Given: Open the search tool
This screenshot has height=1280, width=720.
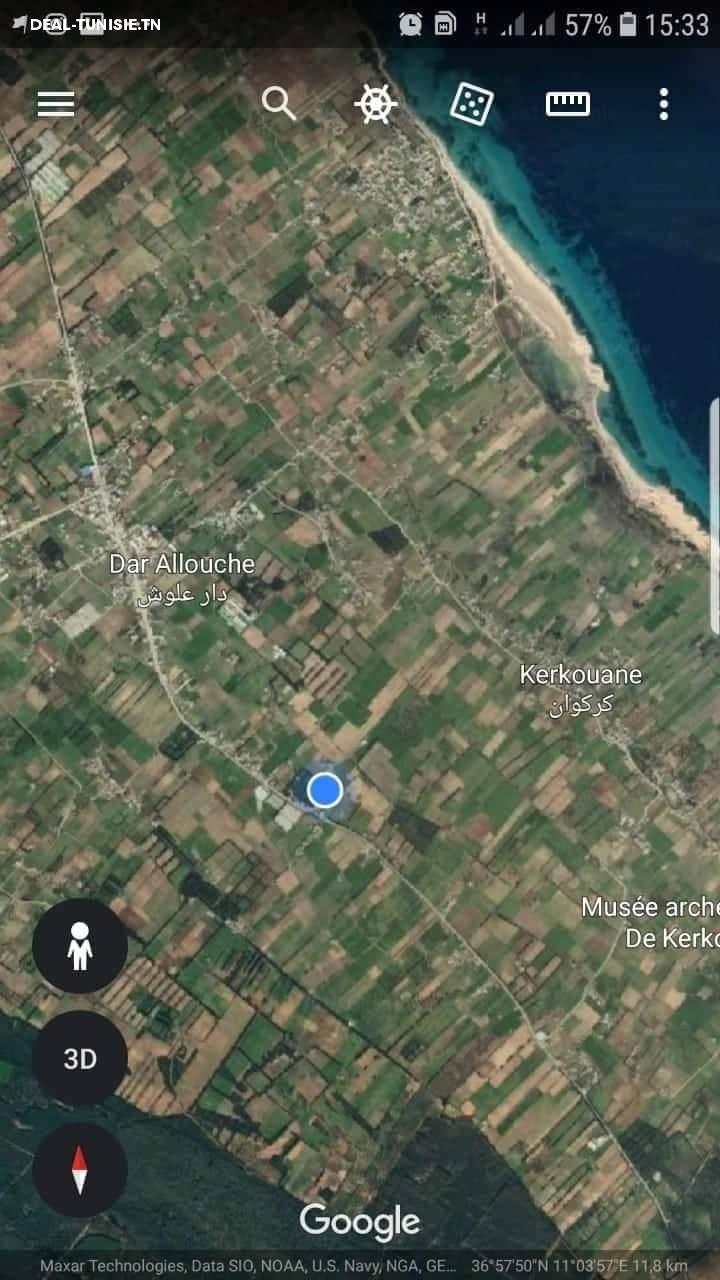Looking at the screenshot, I should [279, 103].
